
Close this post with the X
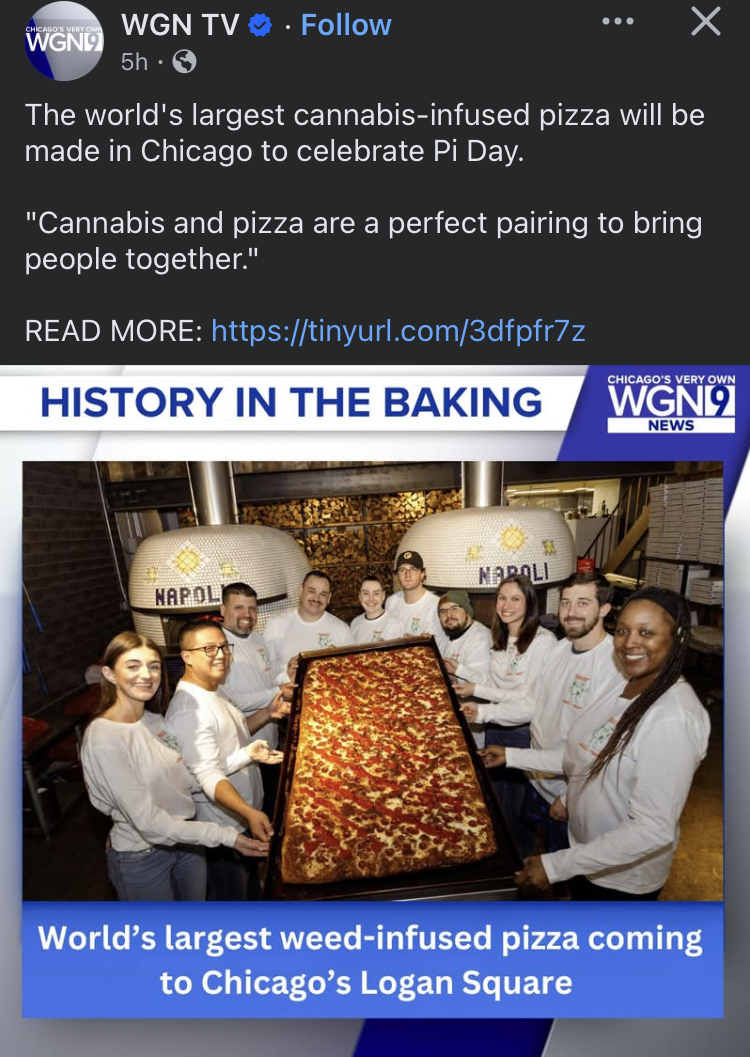pos(706,22)
